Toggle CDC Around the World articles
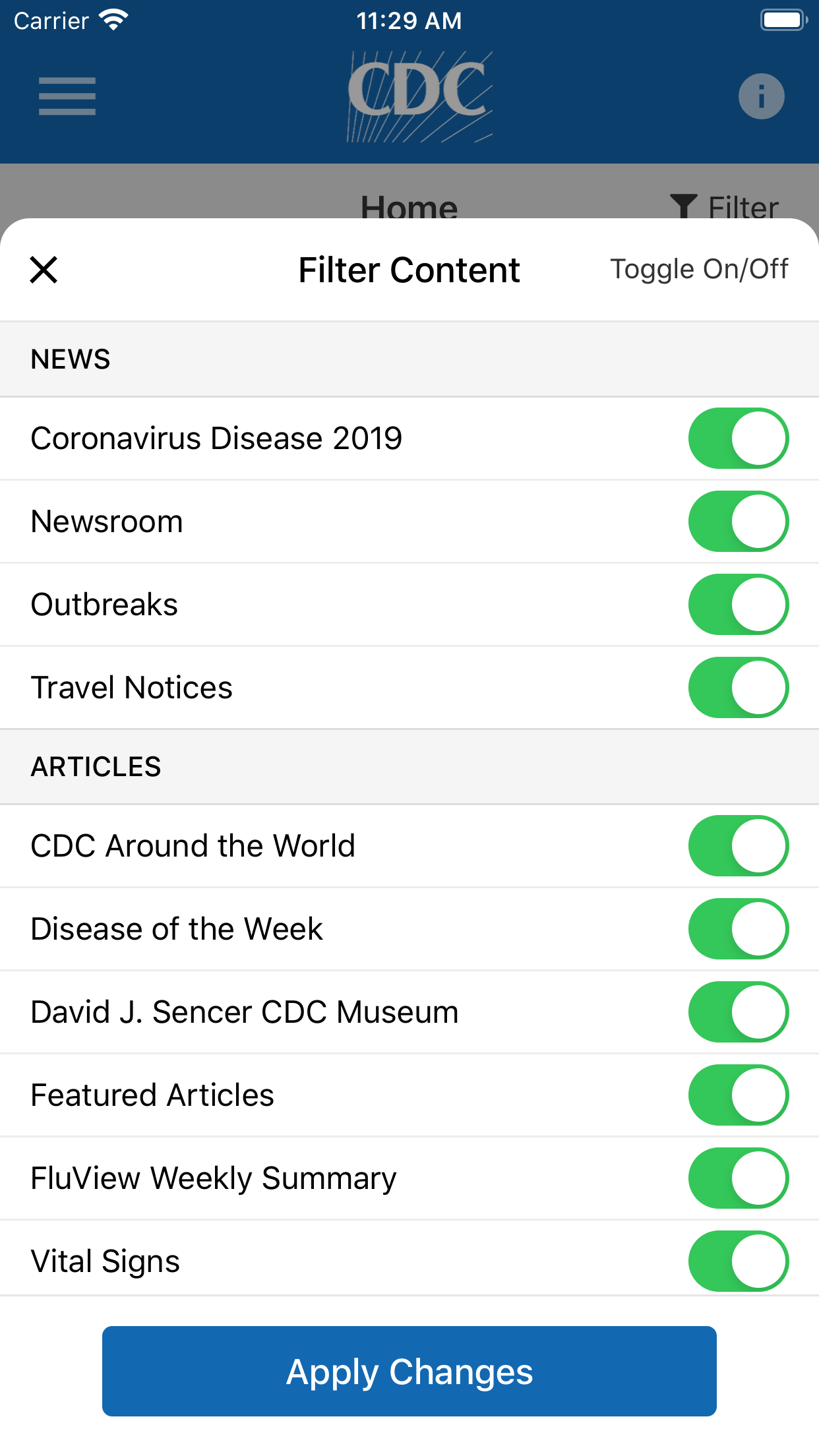Viewport: 819px width, 1456px height. [739, 846]
